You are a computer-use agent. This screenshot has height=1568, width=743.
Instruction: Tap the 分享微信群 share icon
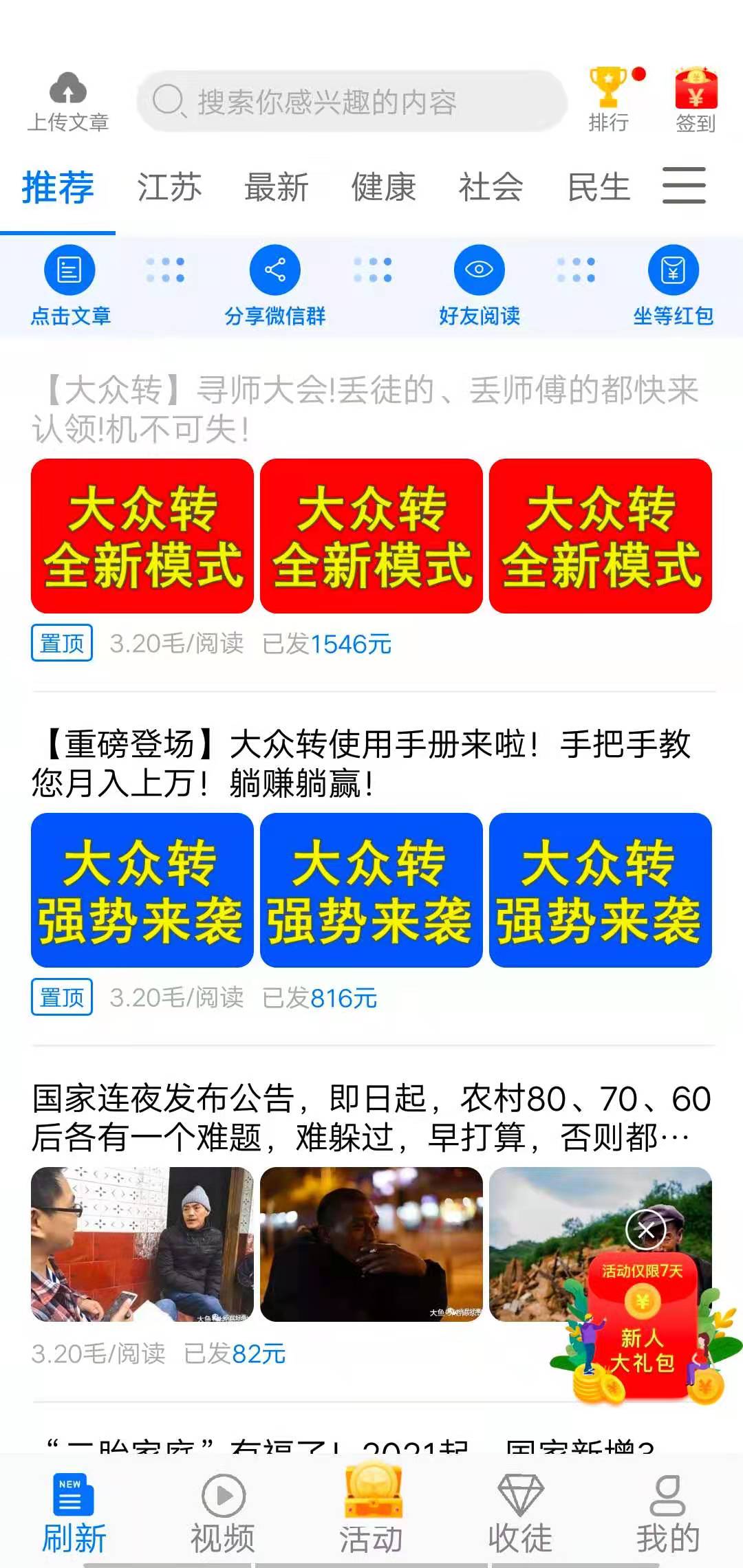tap(274, 270)
